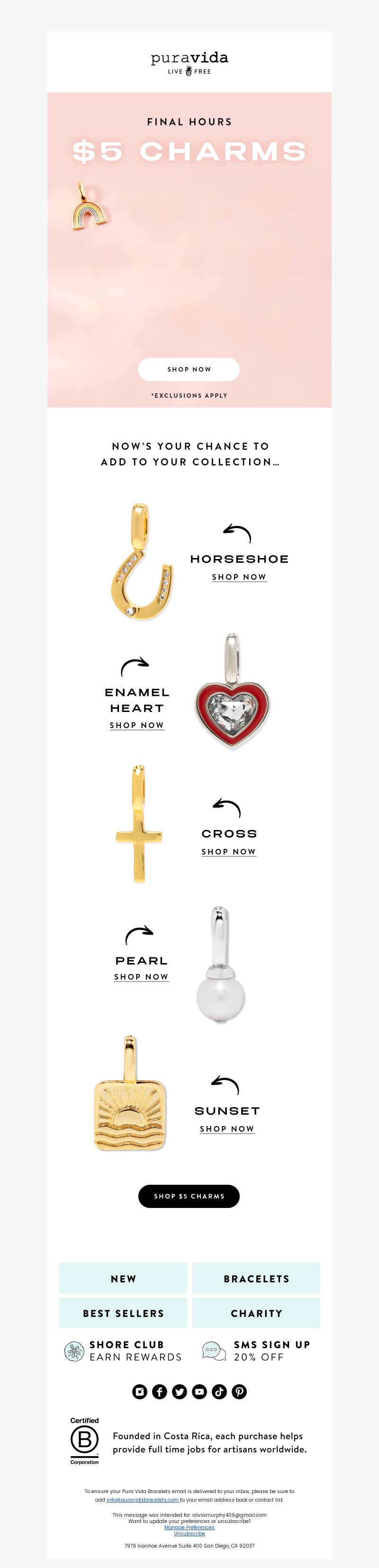View Best Sellers
Viewport: 379px width, 1568px height.
[x=123, y=1313]
